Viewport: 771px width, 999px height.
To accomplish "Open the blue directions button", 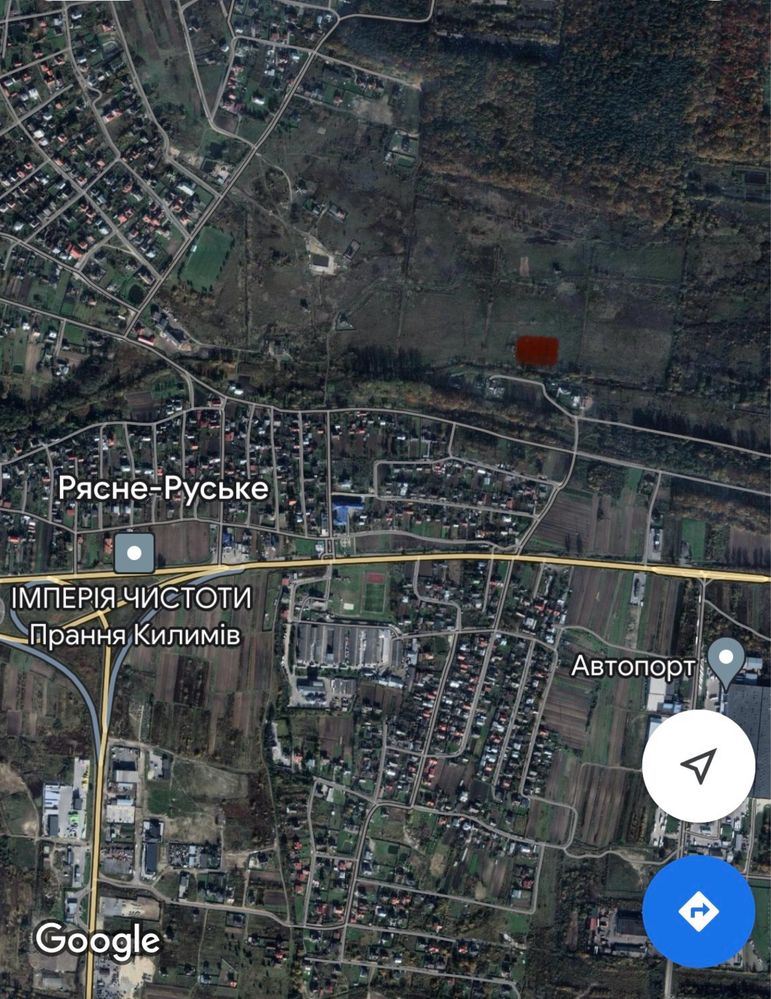I will 698,911.
